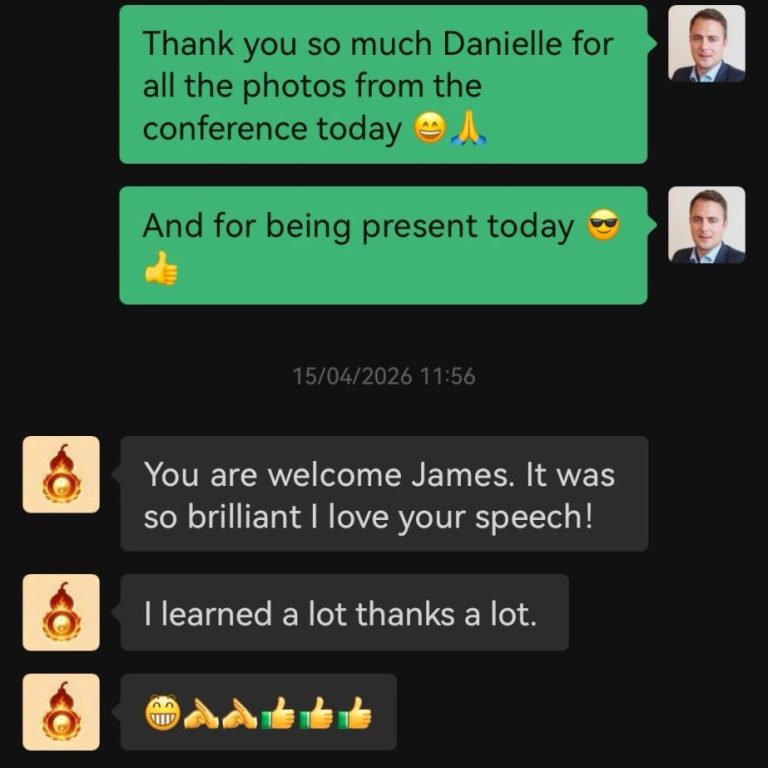Open James's avatar beside the "Thank you so much Danielle" message
The width and height of the screenshot is (768, 768).
coord(706,44)
